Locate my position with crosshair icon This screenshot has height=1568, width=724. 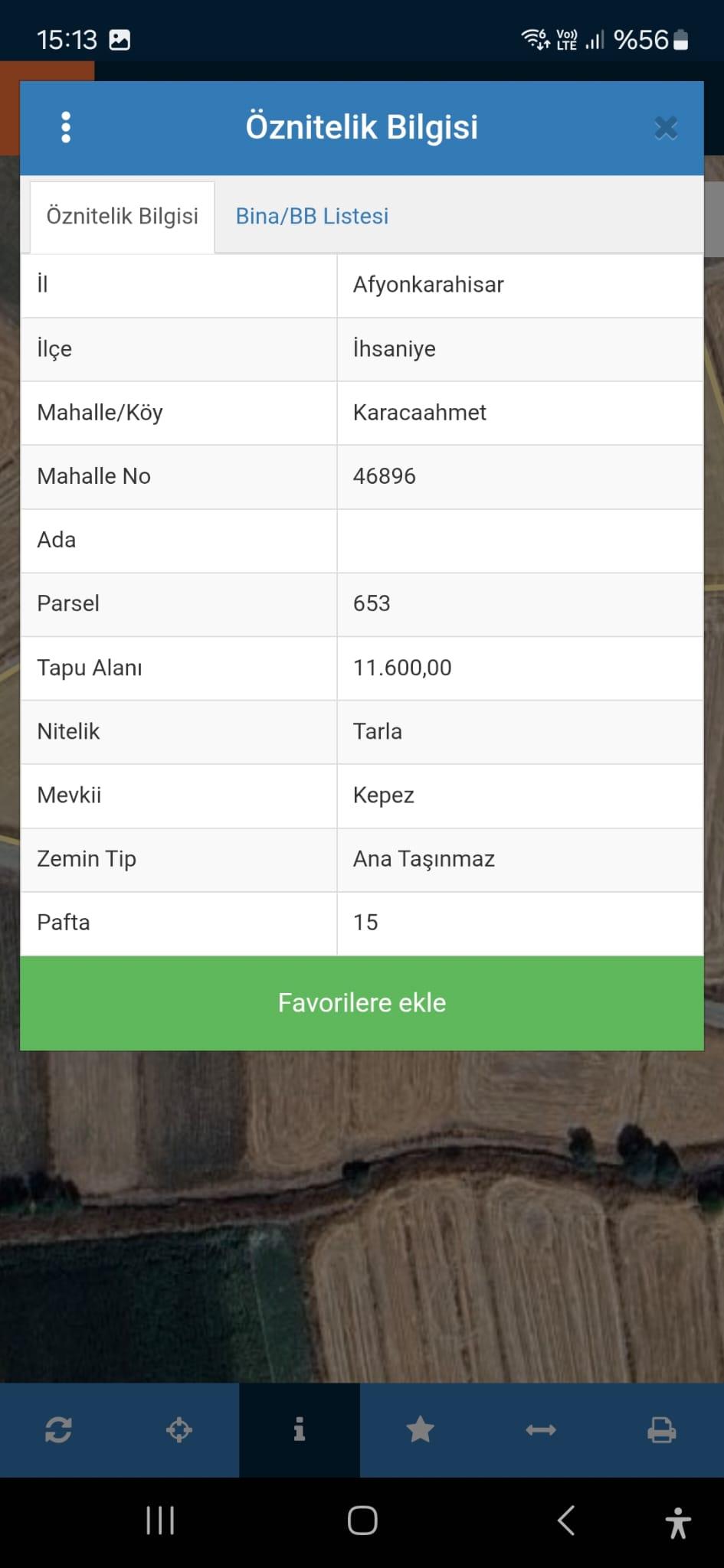[179, 1429]
